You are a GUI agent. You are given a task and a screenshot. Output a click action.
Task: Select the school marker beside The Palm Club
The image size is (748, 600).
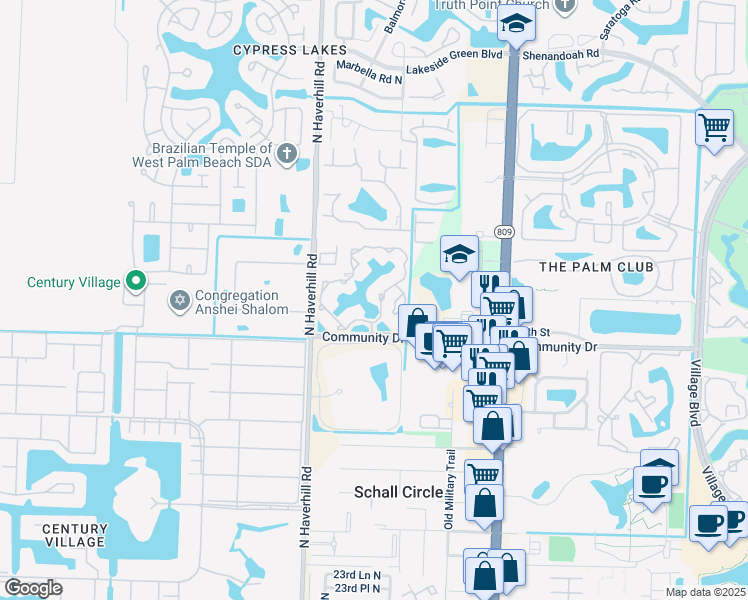tap(459, 254)
